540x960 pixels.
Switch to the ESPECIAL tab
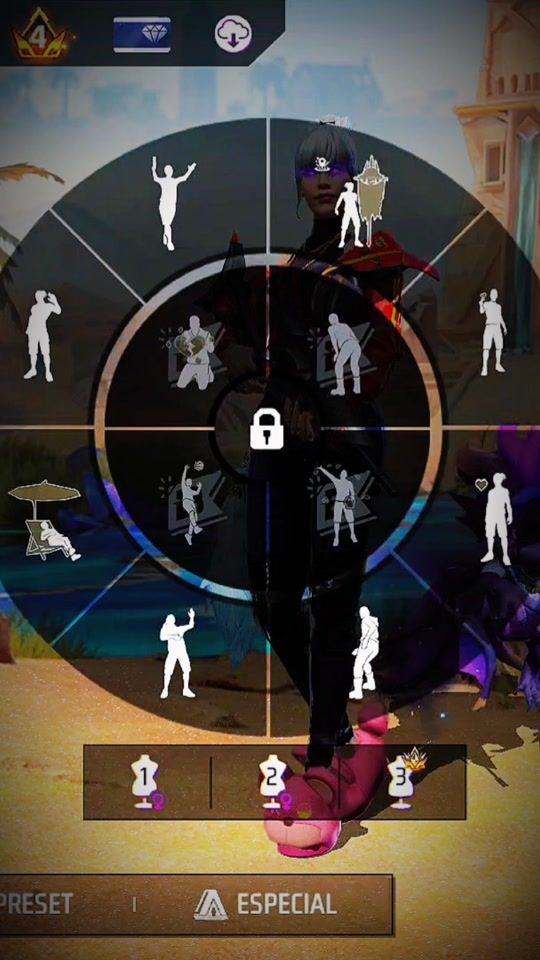pyautogui.click(x=265, y=904)
